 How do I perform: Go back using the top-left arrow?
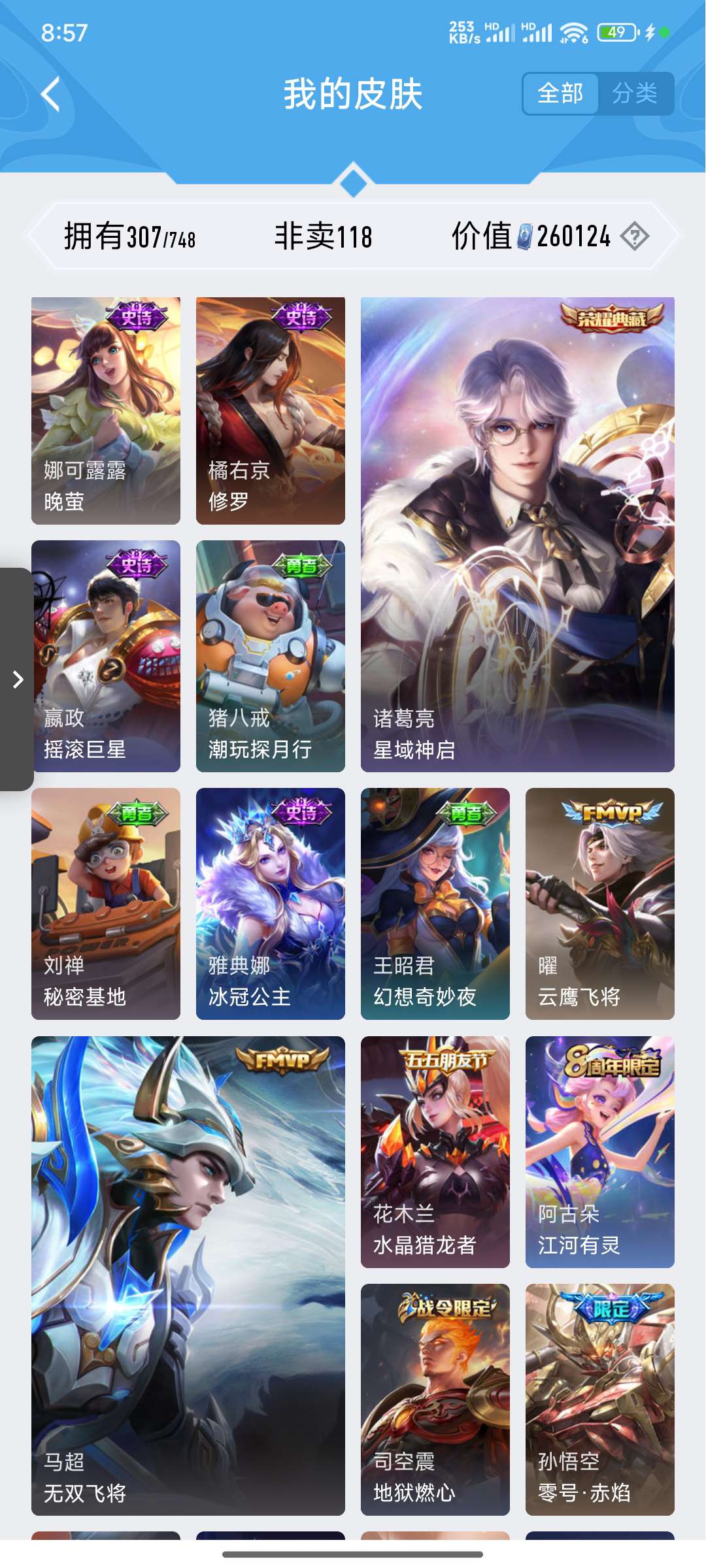[x=50, y=94]
